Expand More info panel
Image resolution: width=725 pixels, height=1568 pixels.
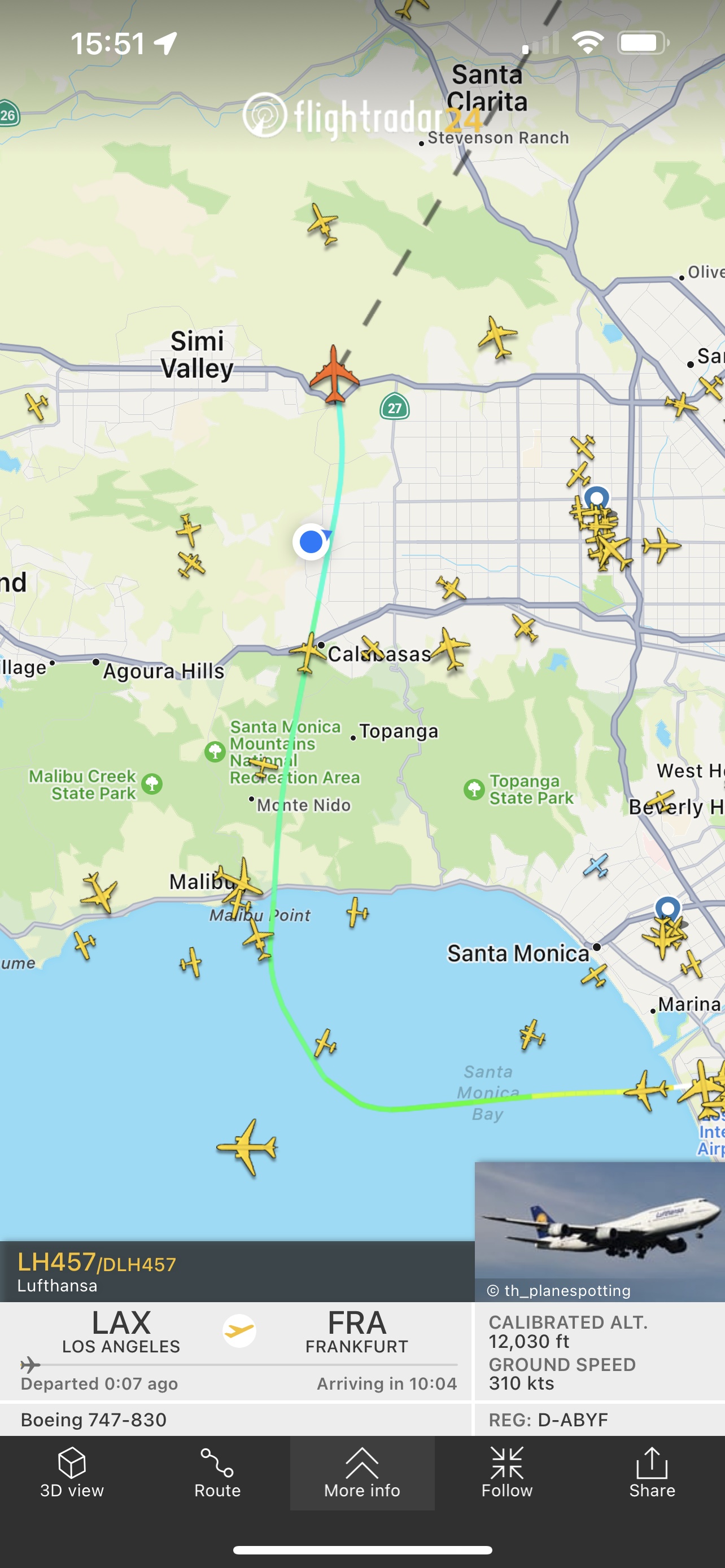pyautogui.click(x=362, y=1473)
